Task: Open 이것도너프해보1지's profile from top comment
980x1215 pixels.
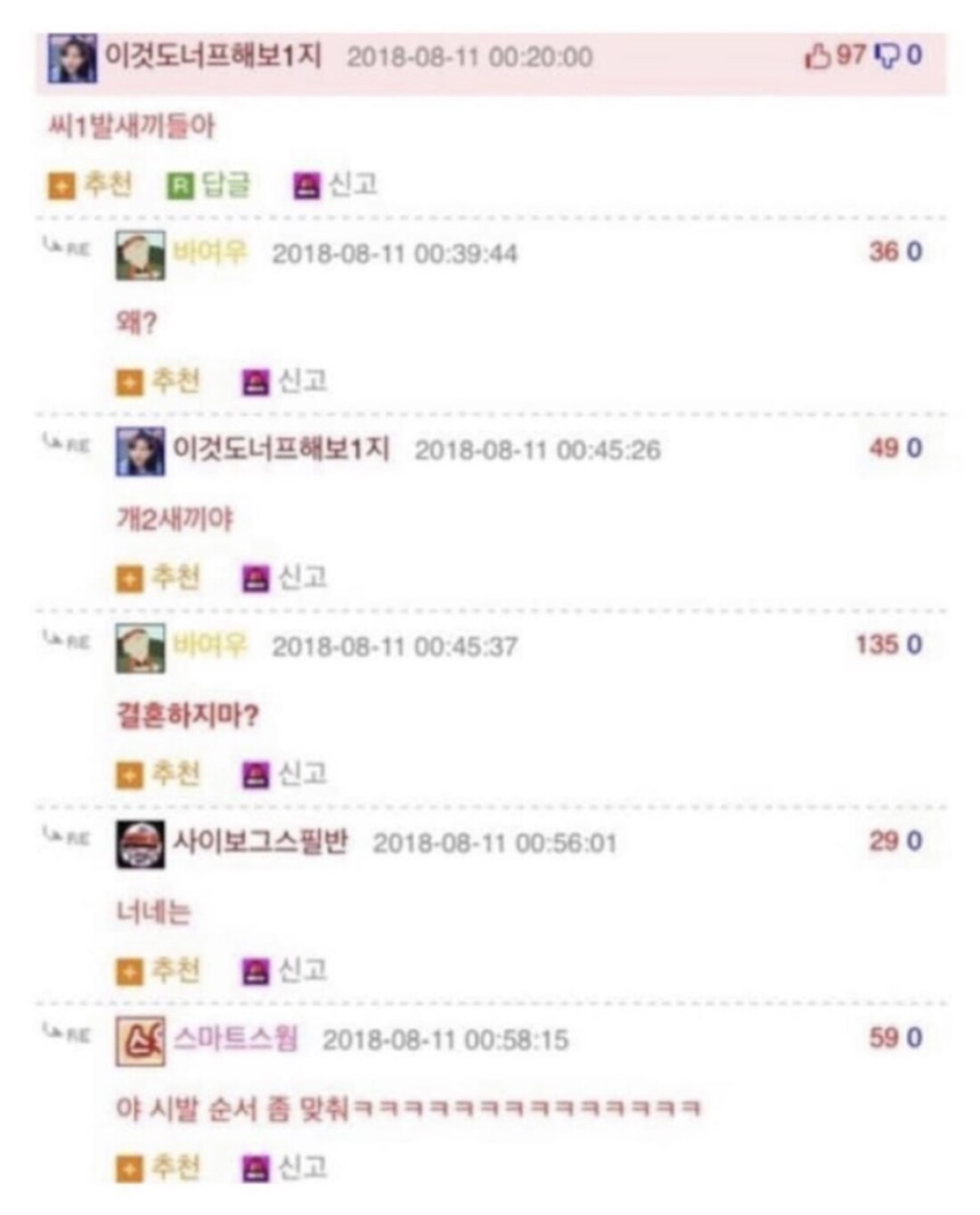Action: click(212, 56)
